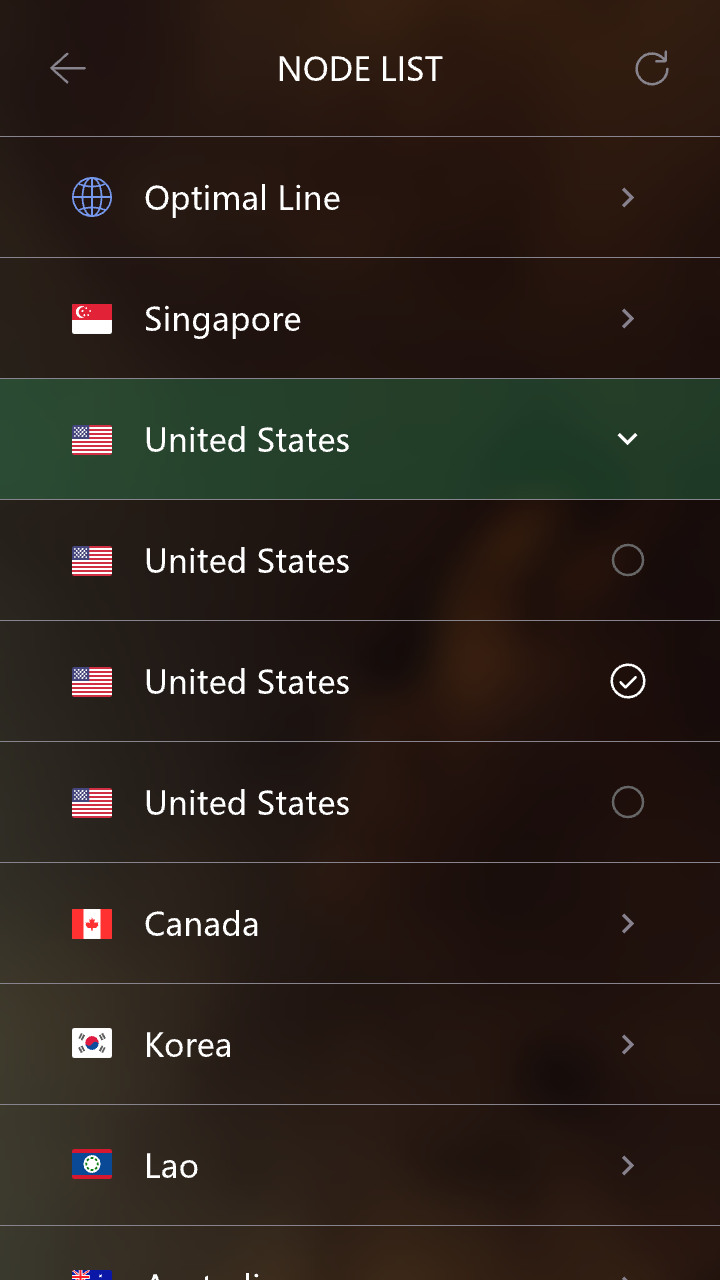This screenshot has width=720, height=1280.
Task: Expand the Singapore nodes
Action: coord(360,319)
